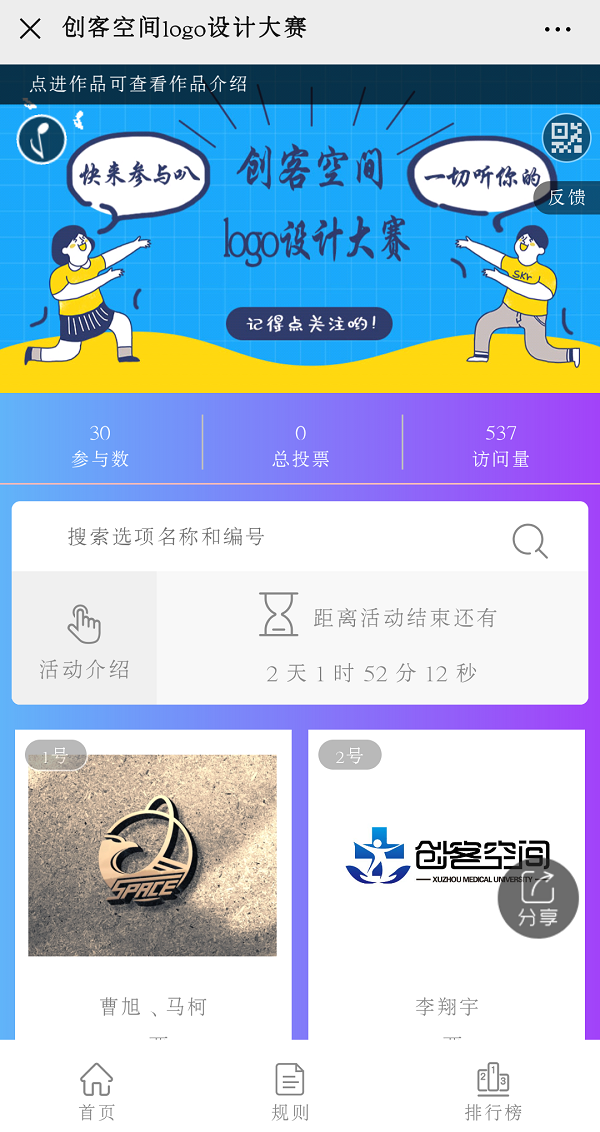The height and width of the screenshot is (1132, 600).
Task: Open the 排行榜 ranking tab
Action: (493, 1092)
